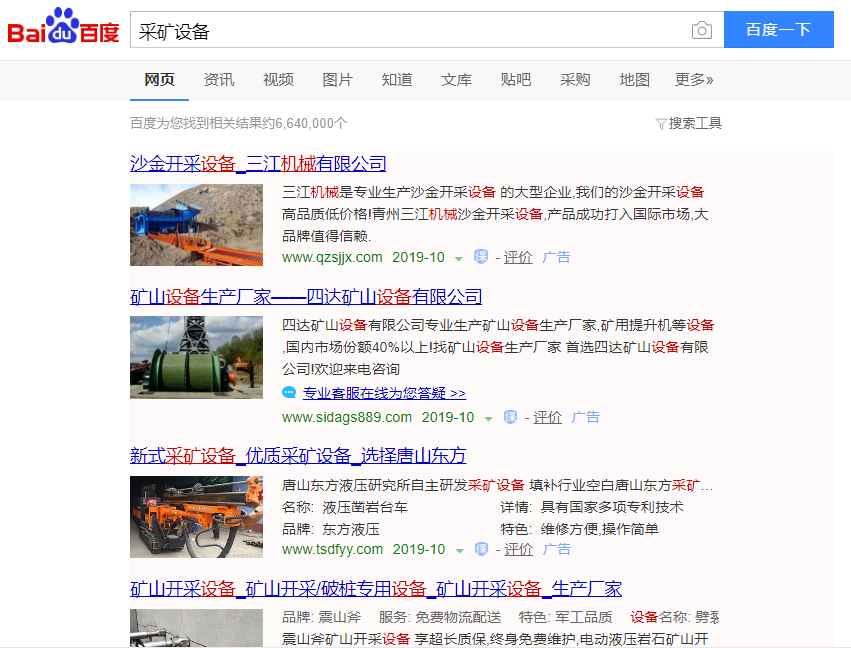The height and width of the screenshot is (648, 851).
Task: Switch to the 贴吧 tab
Action: 516,80
